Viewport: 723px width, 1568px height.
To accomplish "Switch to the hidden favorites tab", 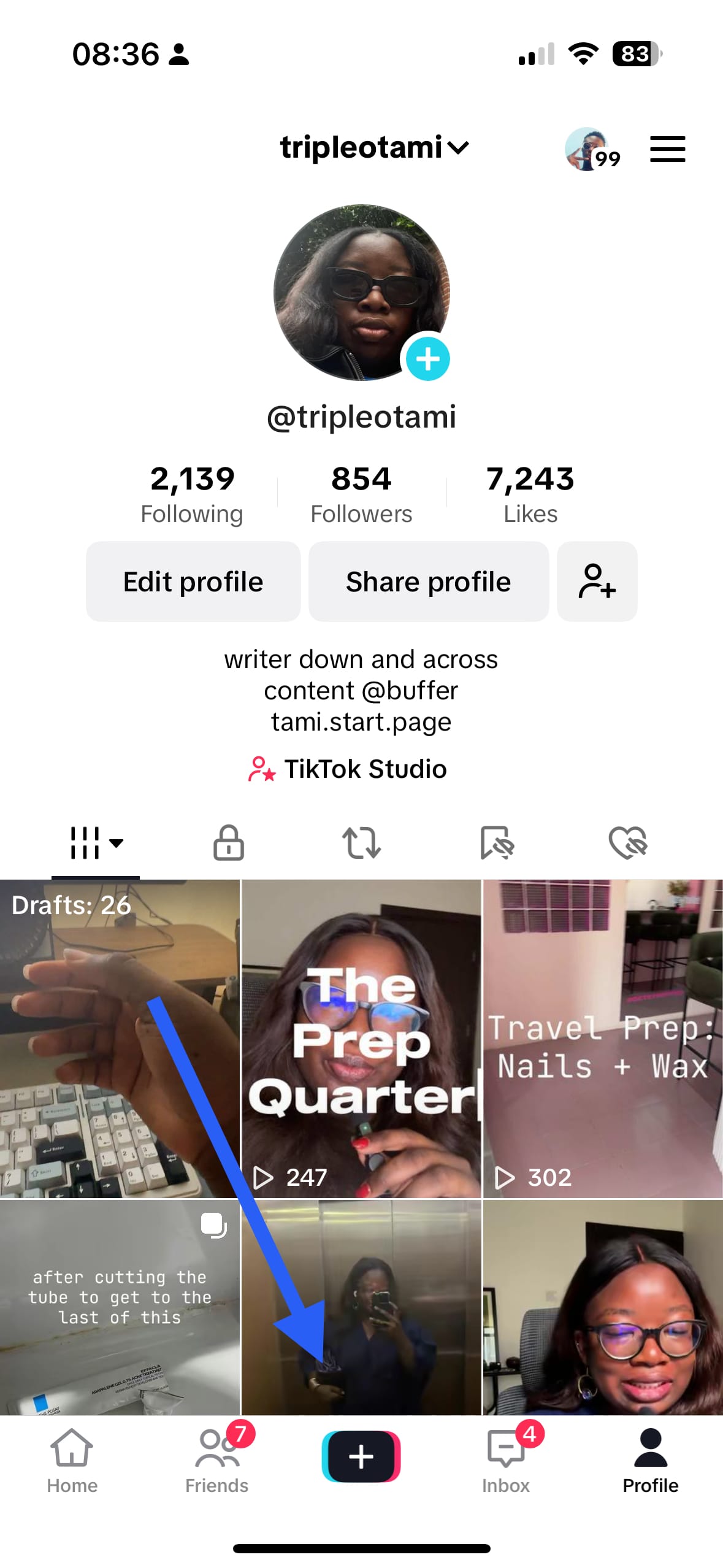I will [496, 843].
